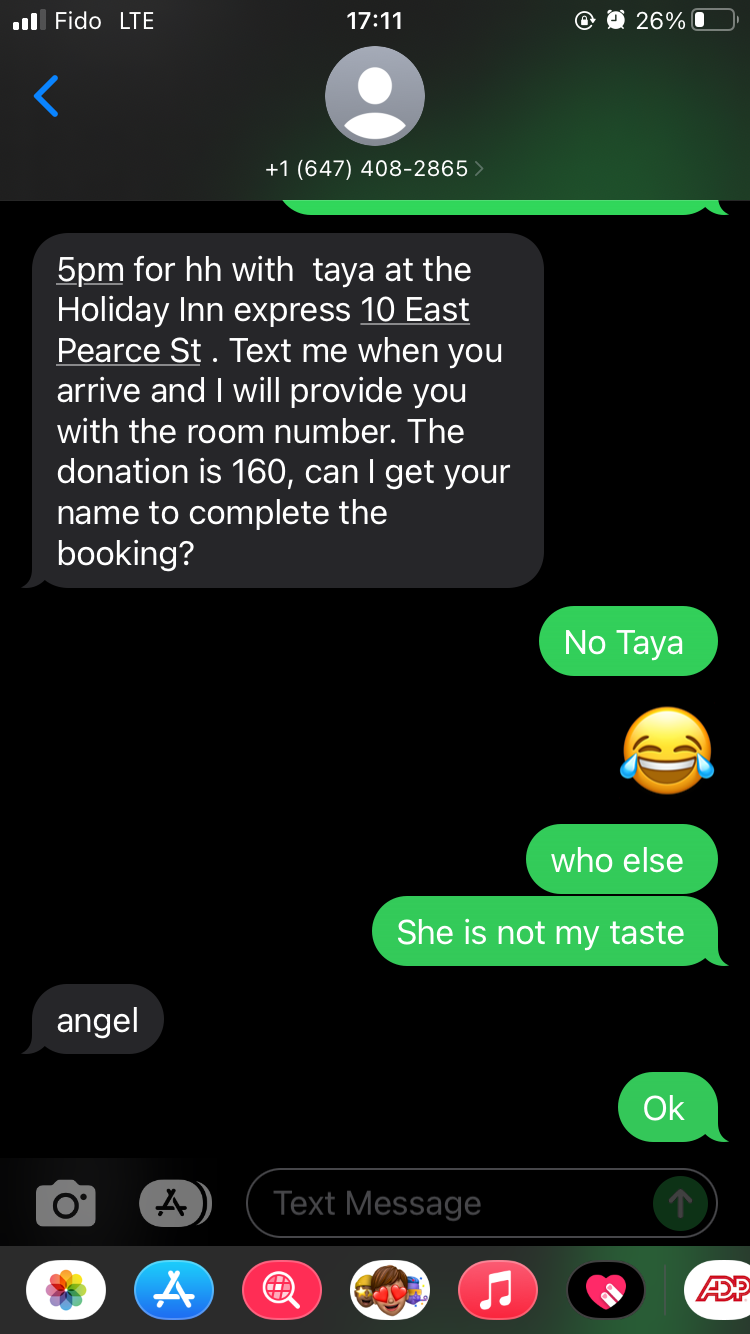This screenshot has width=750, height=1334.
Task: Open the Music iMessage app
Action: click(x=497, y=1290)
